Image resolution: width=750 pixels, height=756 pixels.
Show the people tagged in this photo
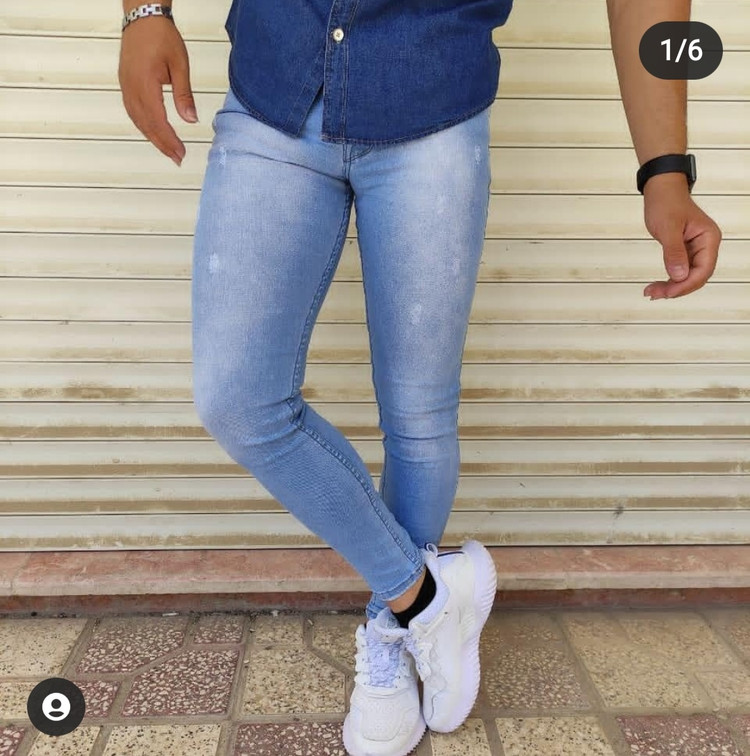(x=56, y=707)
